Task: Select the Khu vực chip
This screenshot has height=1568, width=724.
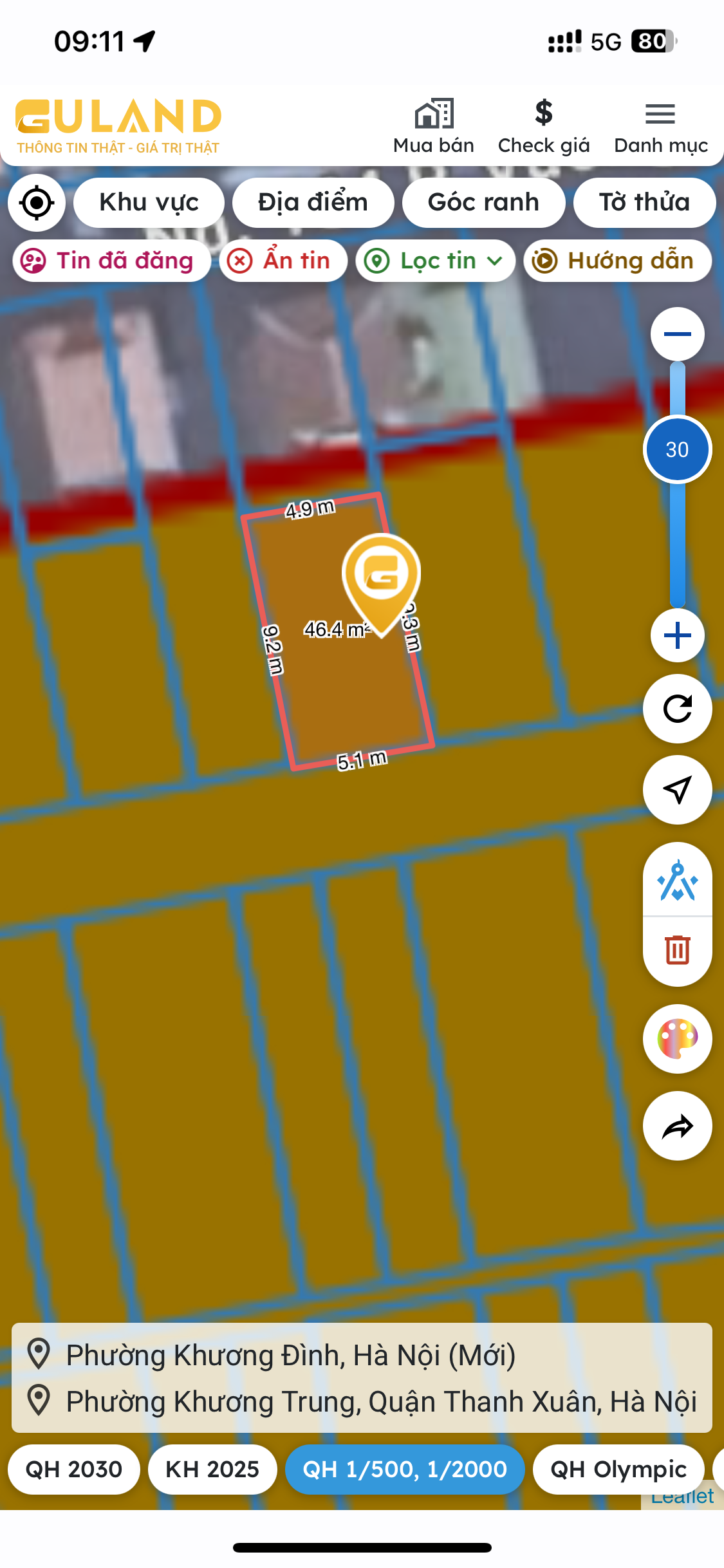Action: pos(149,203)
